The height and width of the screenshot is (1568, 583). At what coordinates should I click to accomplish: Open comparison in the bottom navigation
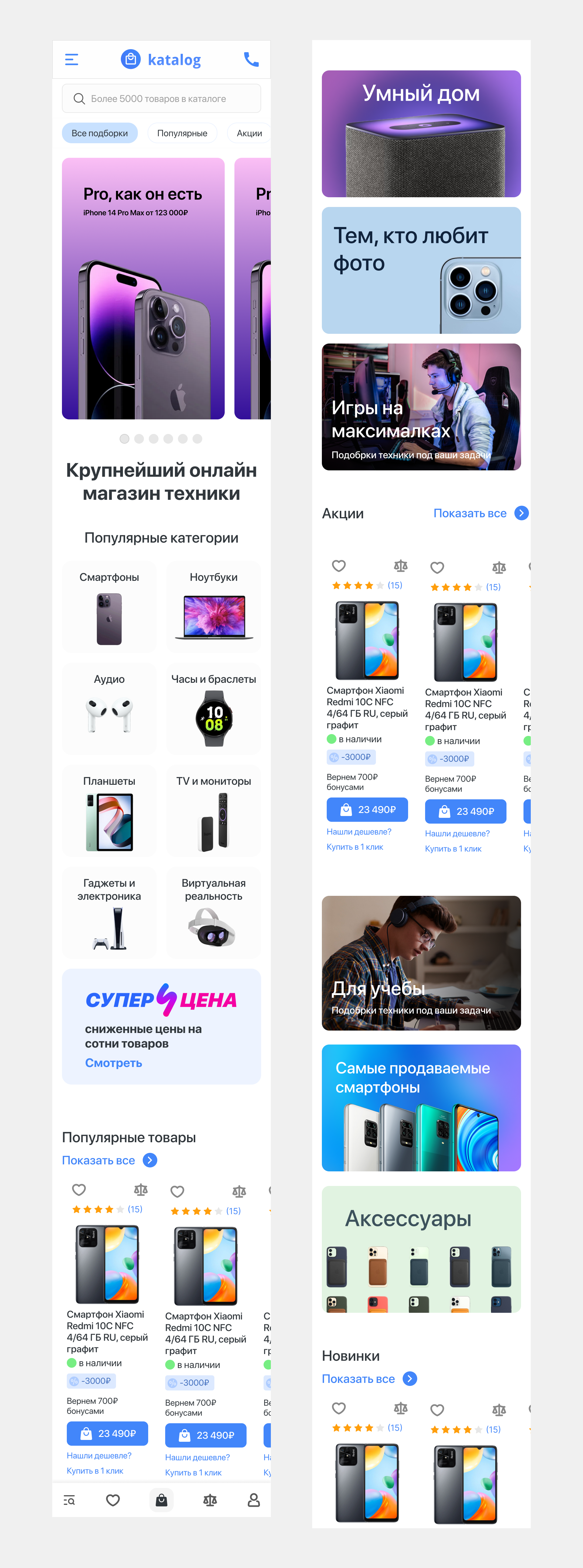pyautogui.click(x=210, y=1500)
